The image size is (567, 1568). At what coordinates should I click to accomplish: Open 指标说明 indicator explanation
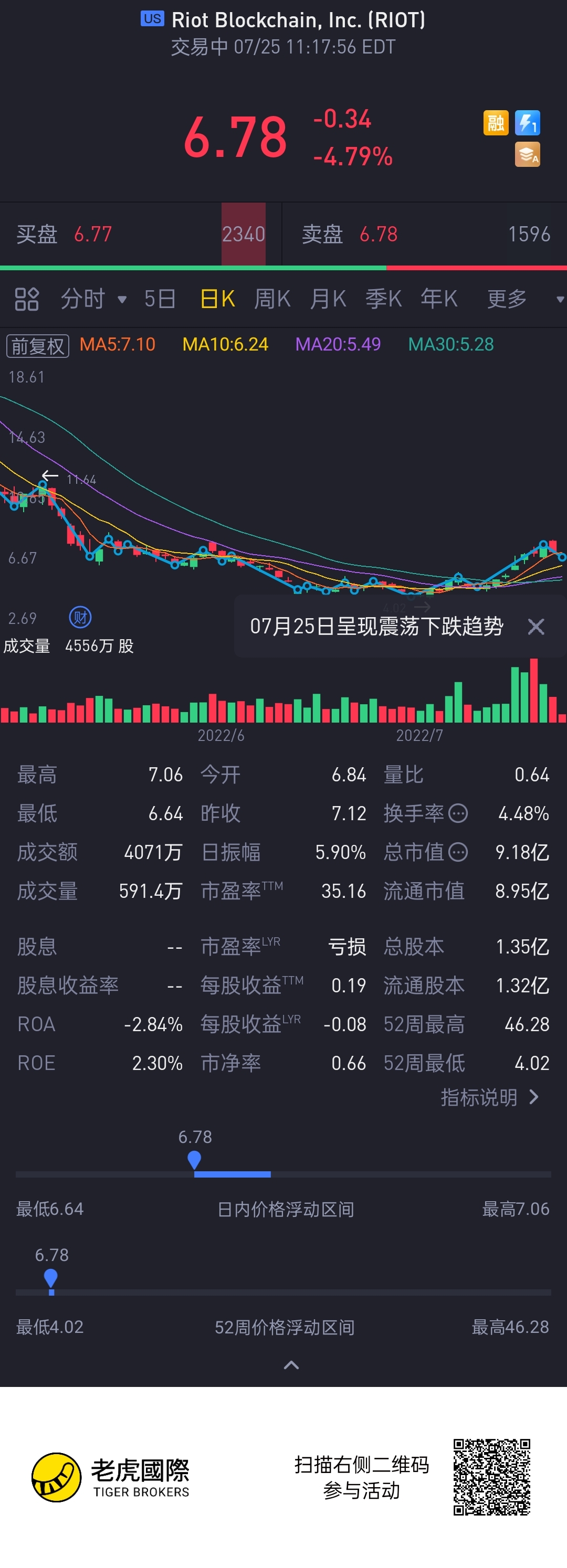point(490,1097)
